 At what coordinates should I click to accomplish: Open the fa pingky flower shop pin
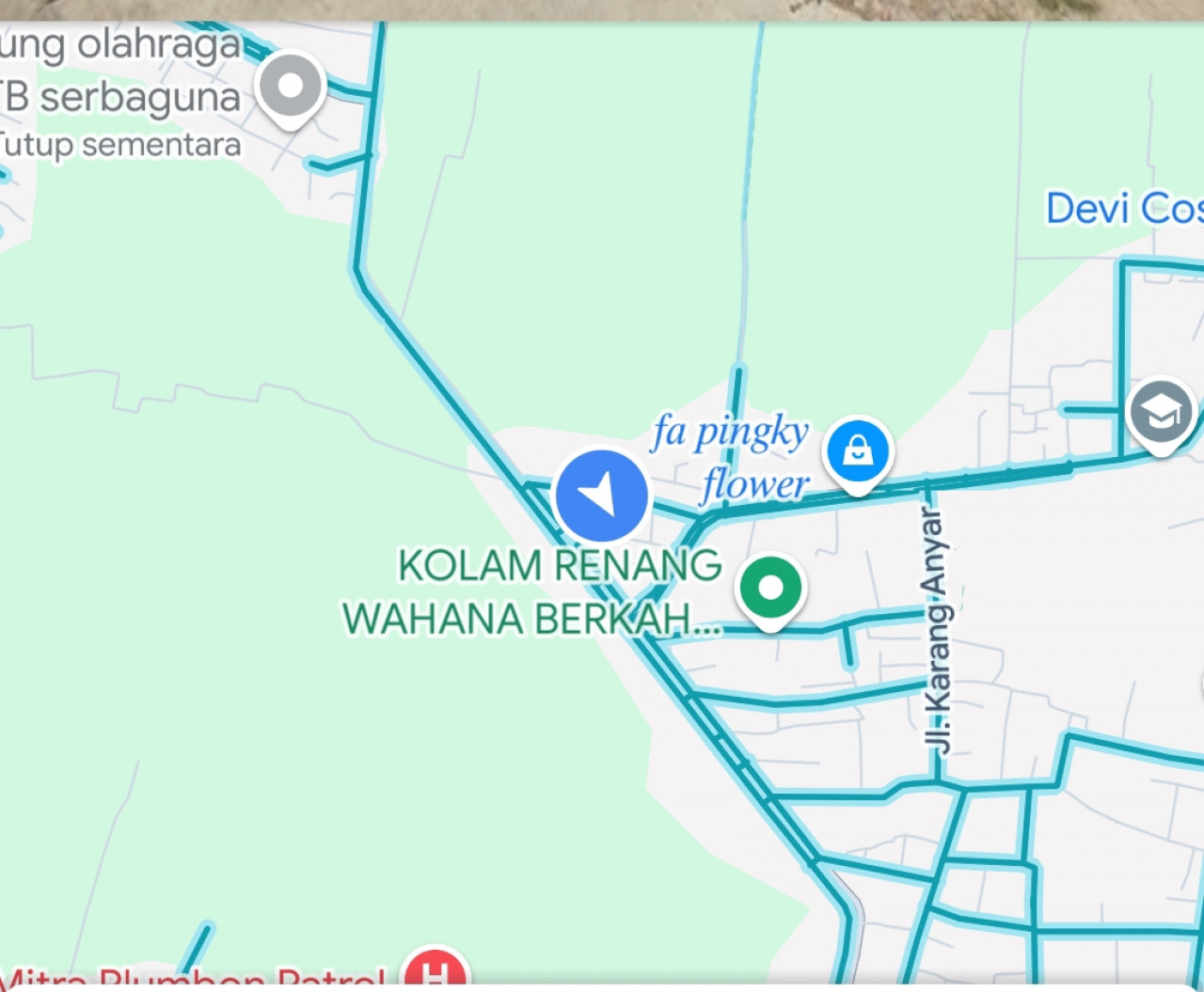pos(857,452)
